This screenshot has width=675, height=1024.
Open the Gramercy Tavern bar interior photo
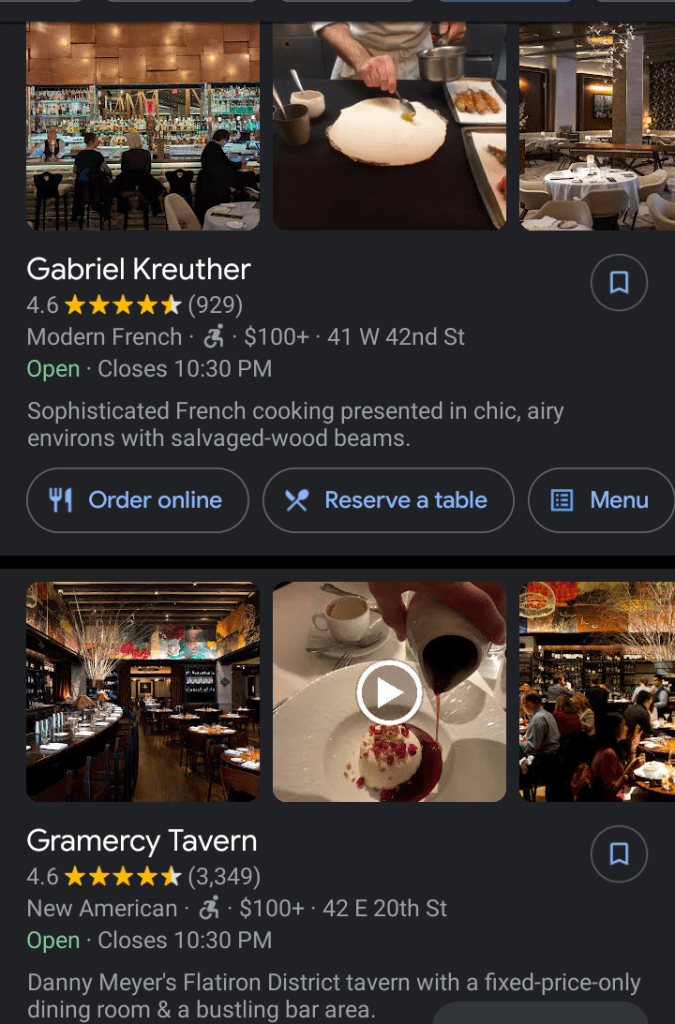pyautogui.click(x=142, y=692)
